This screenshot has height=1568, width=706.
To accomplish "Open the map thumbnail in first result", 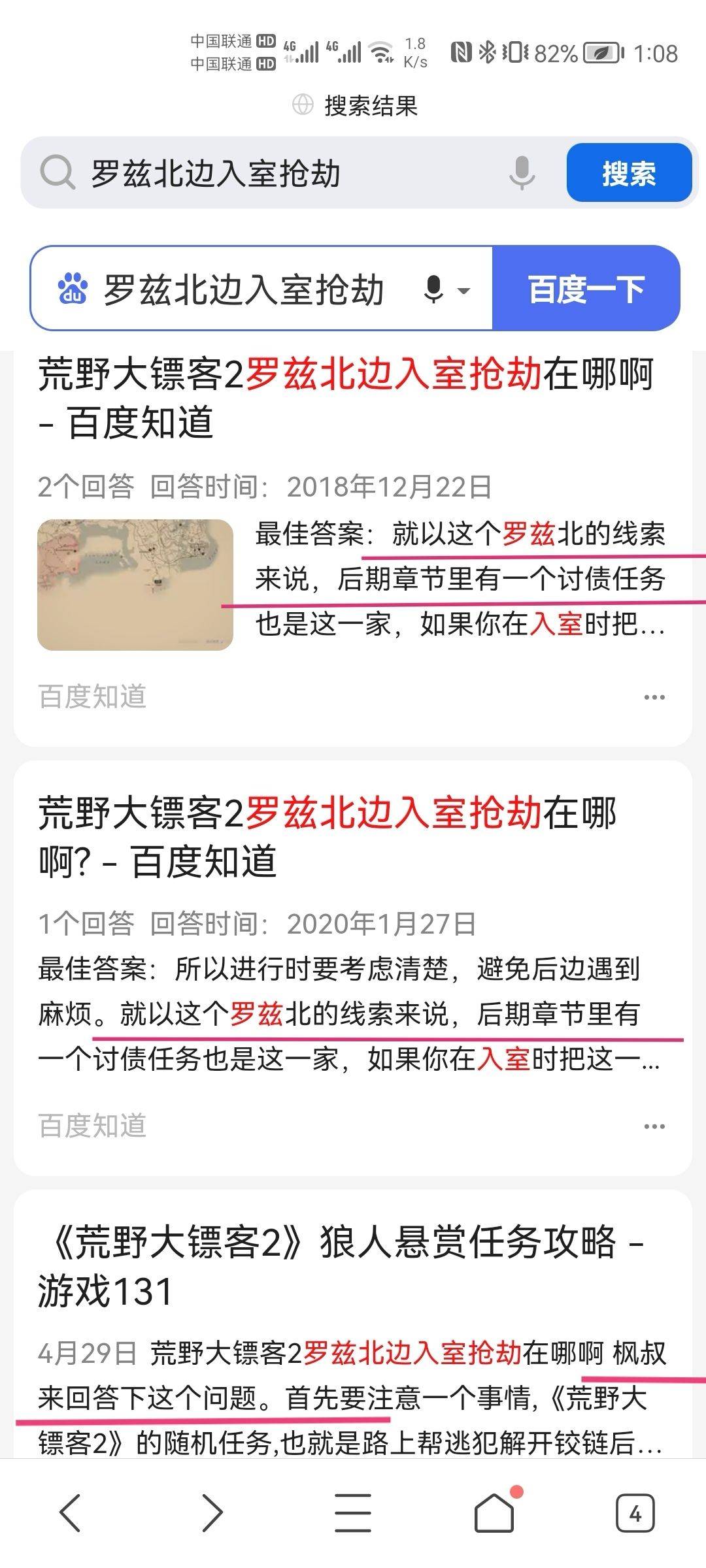I will click(x=135, y=585).
